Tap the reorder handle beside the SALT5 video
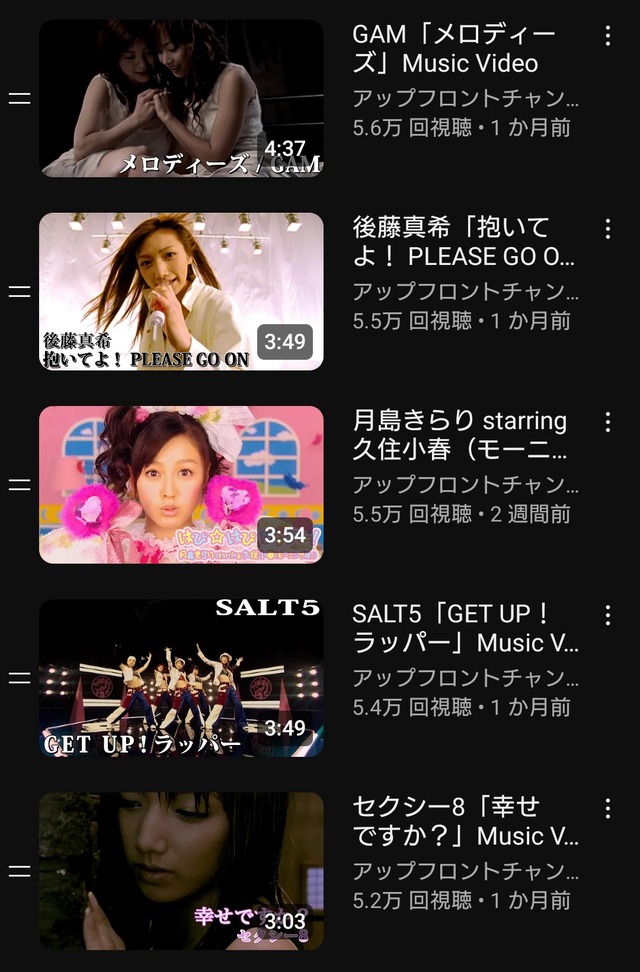The width and height of the screenshot is (640, 972). click(19, 678)
